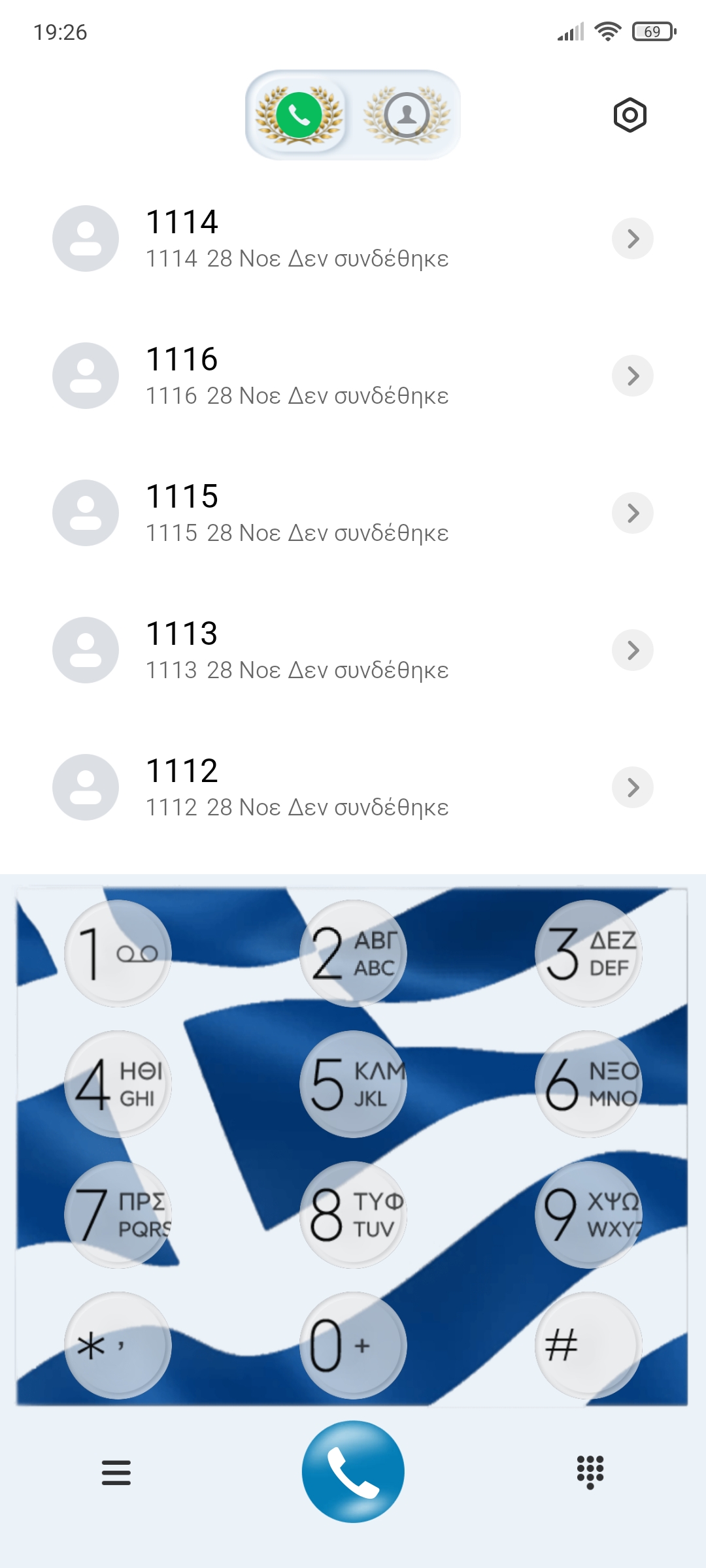
Task: Dial digit 2 on the keypad
Action: tap(353, 954)
